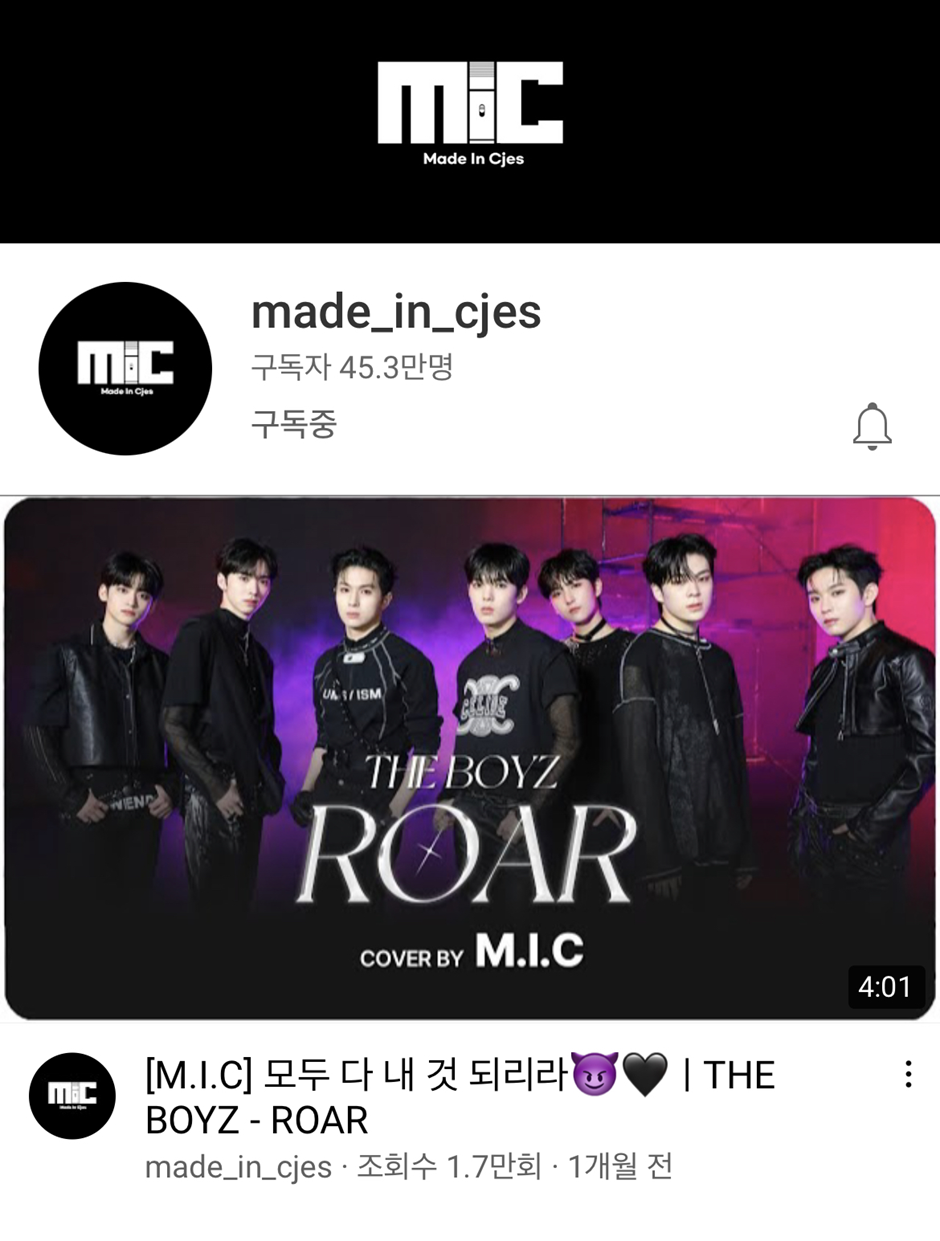Screen dimensions: 940x1241
Task: Open video titled 모두 다 내 것 되리라
Action: click(x=460, y=1097)
